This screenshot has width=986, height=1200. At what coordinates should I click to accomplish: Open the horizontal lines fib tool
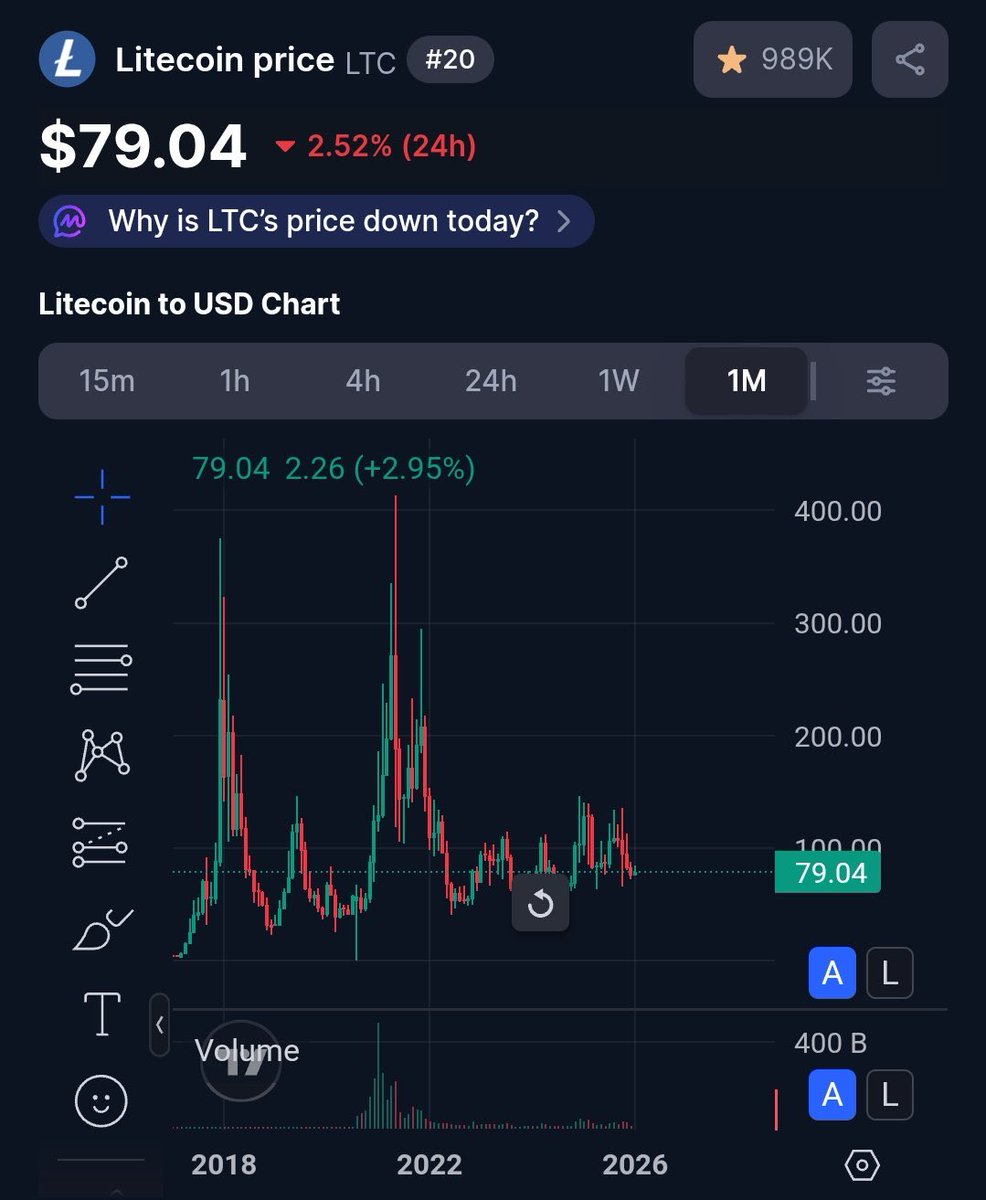(x=102, y=669)
